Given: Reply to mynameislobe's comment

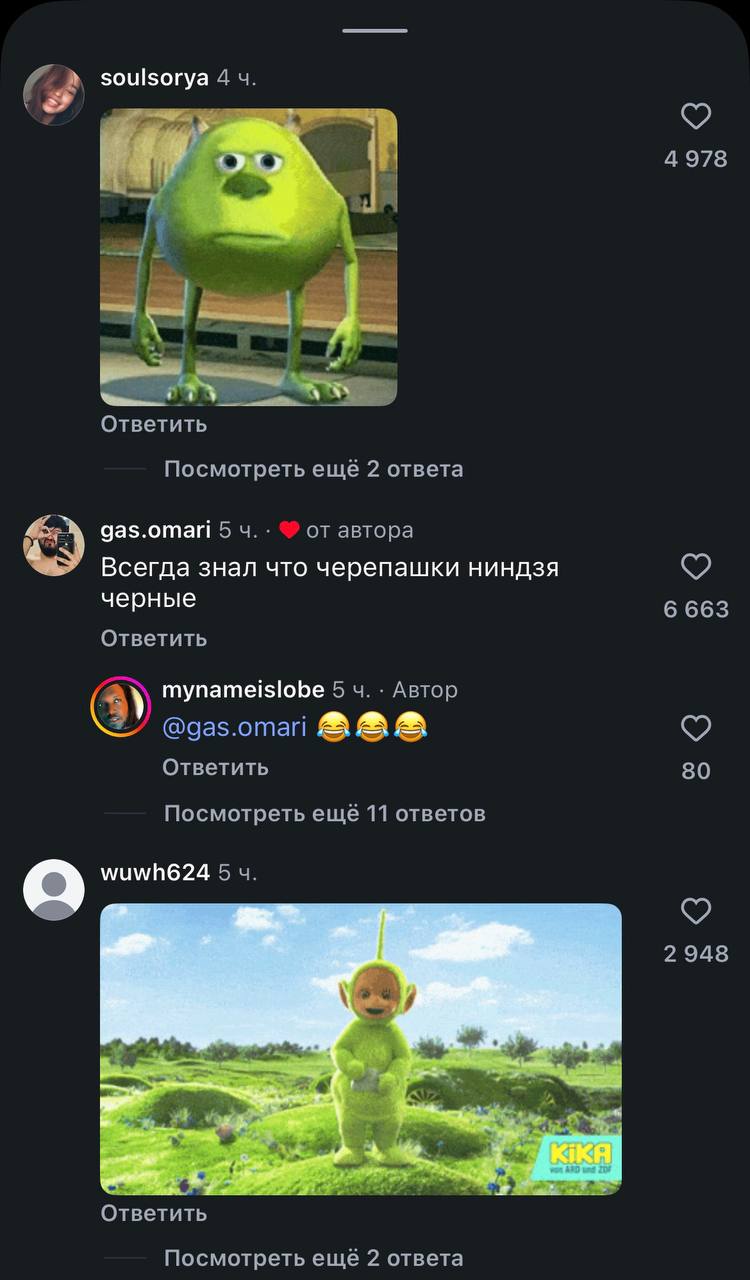Looking at the screenshot, I should pos(215,767).
